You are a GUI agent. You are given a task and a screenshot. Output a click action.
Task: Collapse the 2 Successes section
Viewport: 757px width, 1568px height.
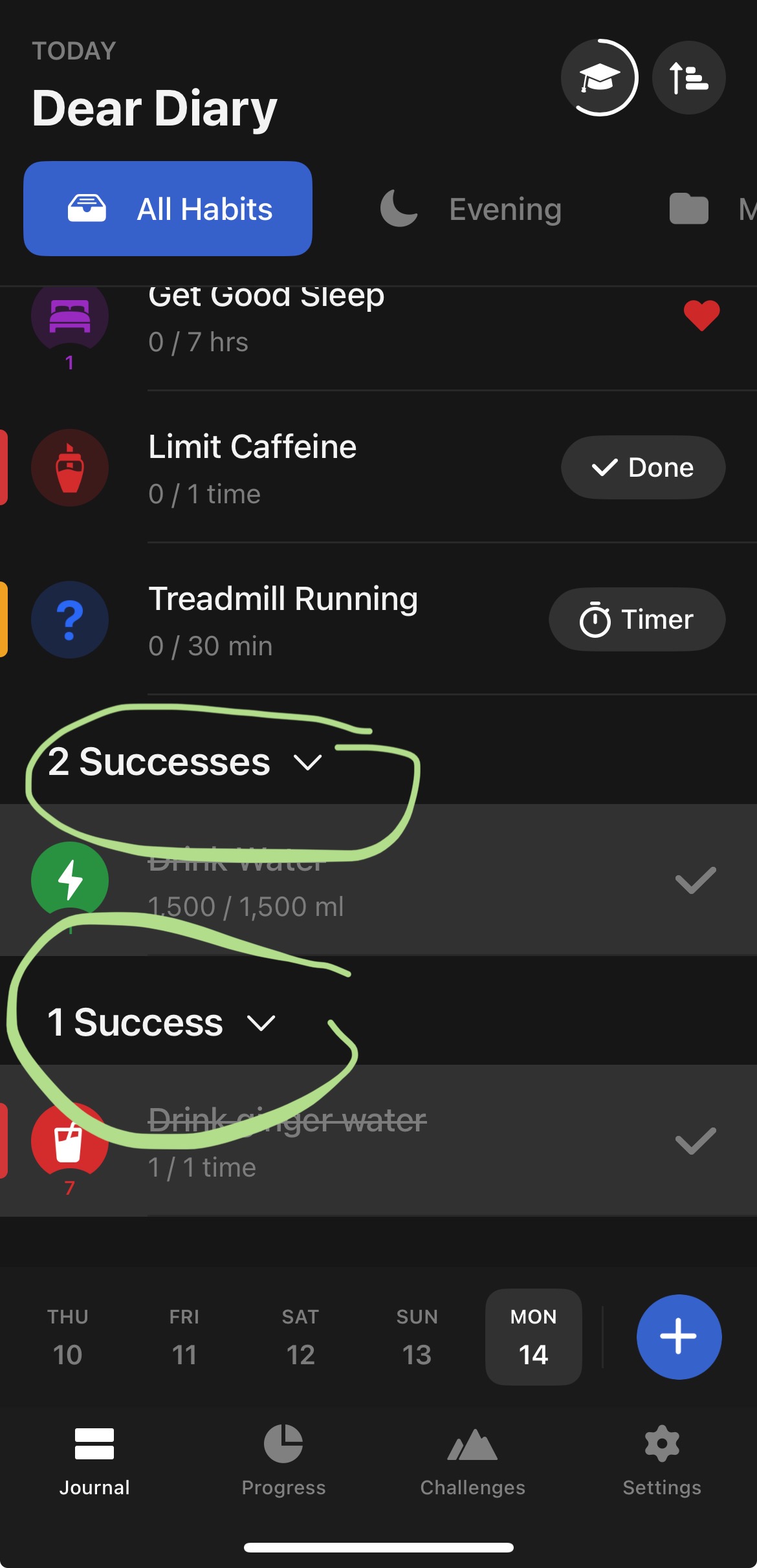(184, 762)
